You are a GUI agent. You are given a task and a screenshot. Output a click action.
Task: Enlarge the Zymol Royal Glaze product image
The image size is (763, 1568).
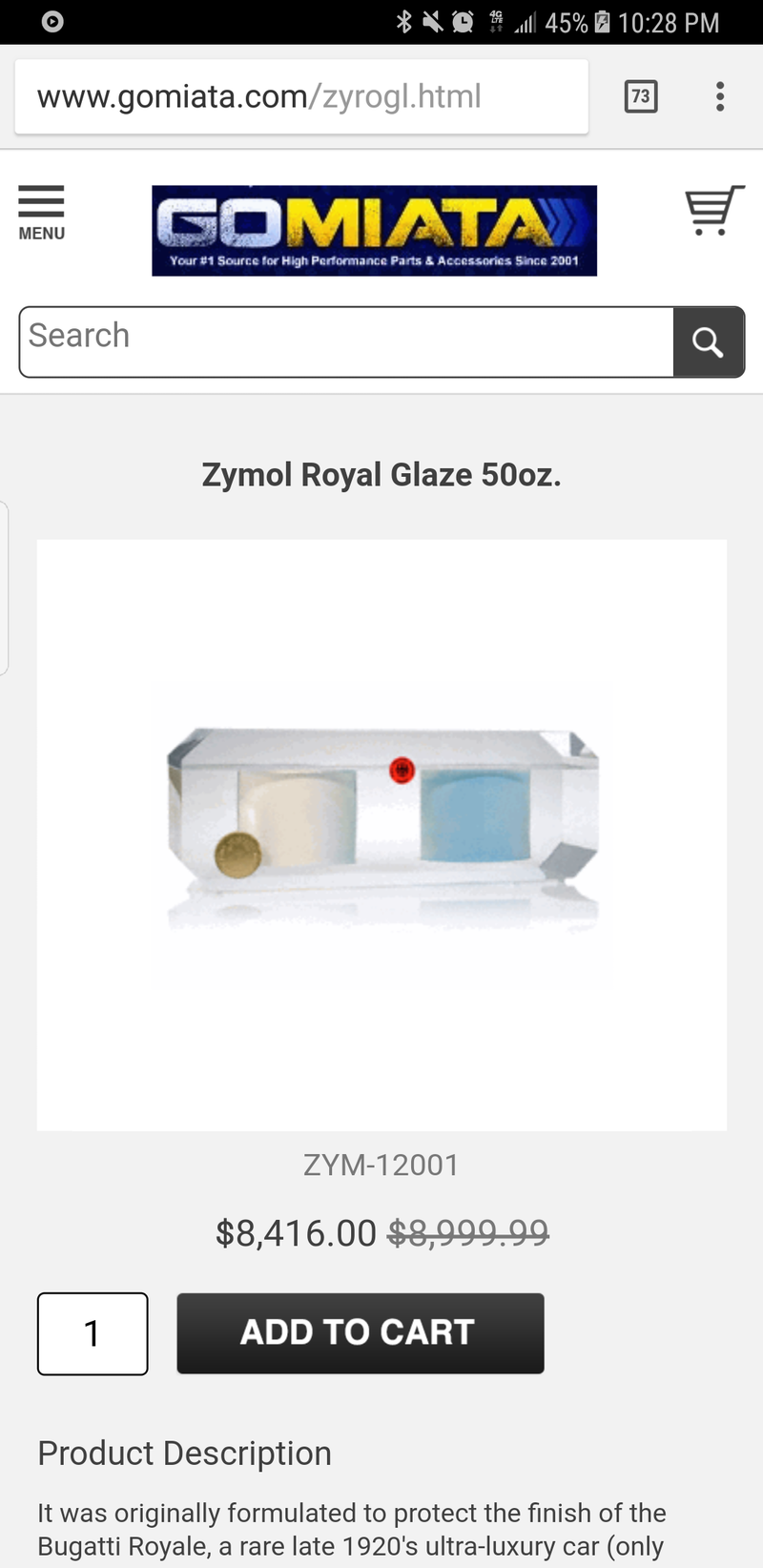(x=381, y=834)
